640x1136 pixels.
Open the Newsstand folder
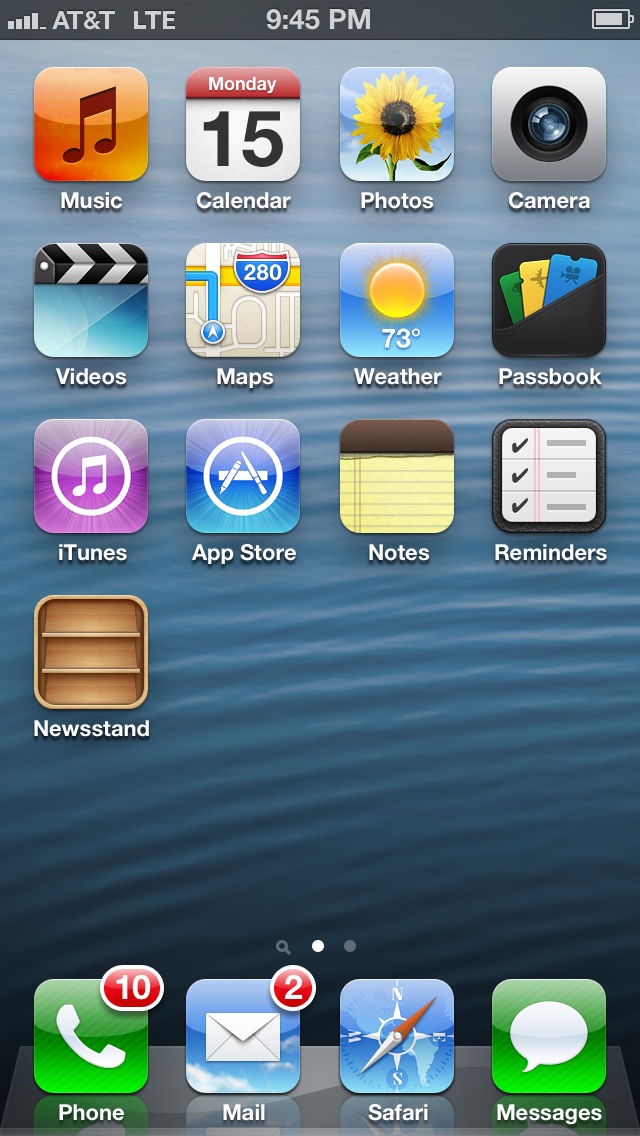[x=91, y=652]
